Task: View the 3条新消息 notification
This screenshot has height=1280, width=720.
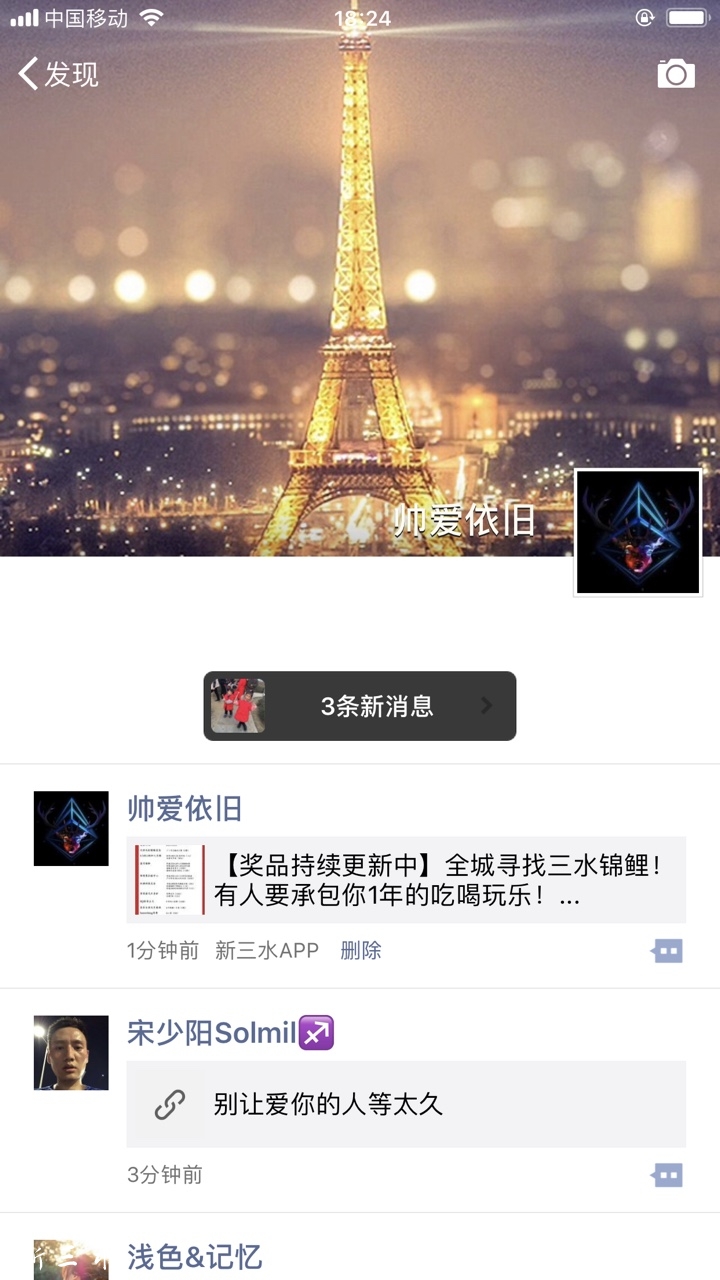Action: click(x=360, y=706)
